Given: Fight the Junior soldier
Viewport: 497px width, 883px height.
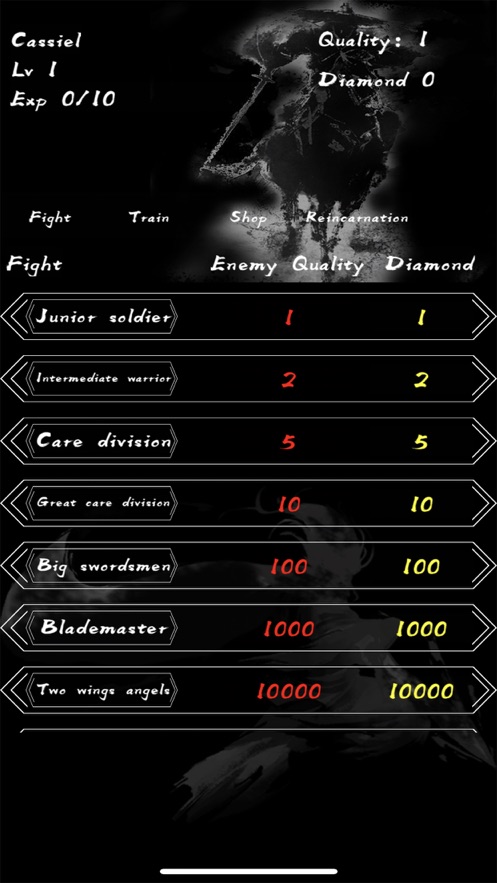Looking at the screenshot, I should coord(248,317).
